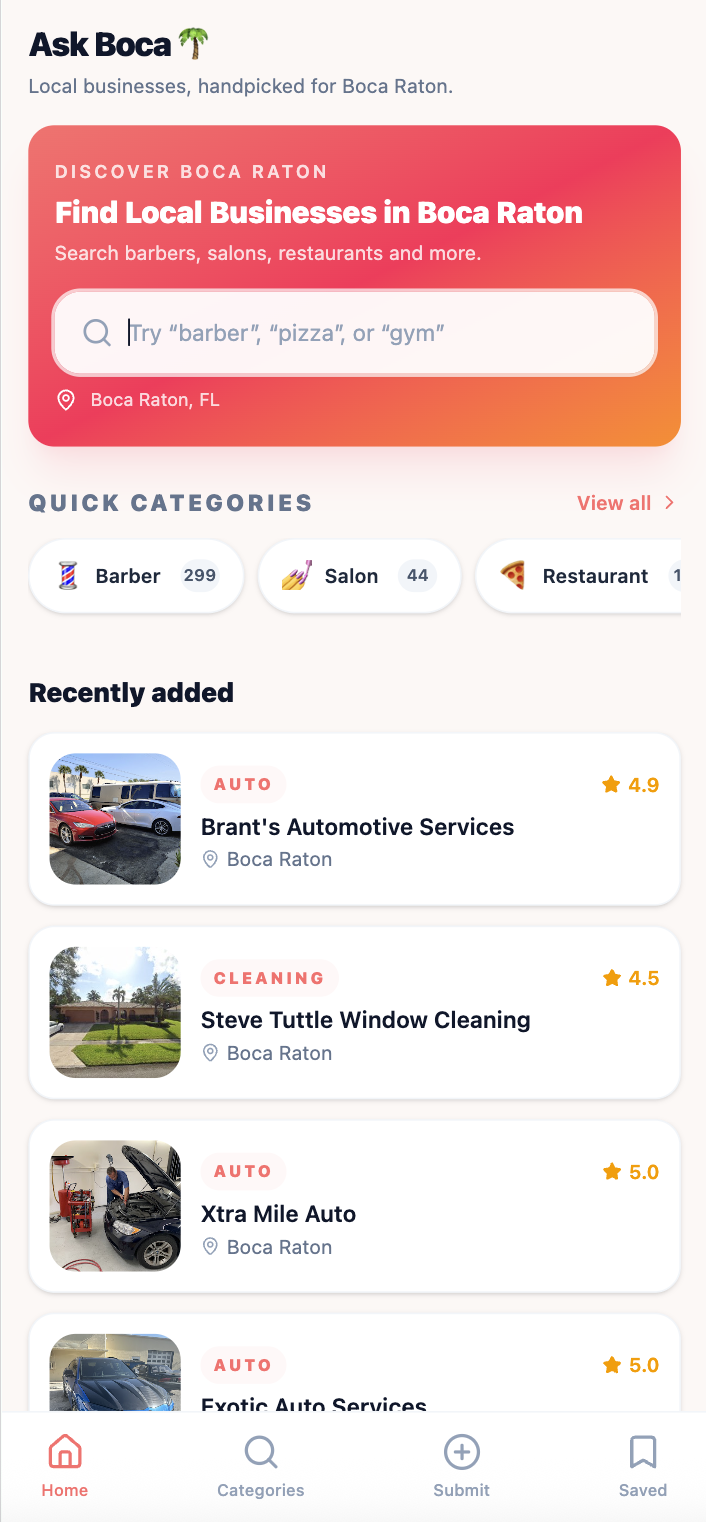Go to the Home tab
Viewport: 706px width, 1522px height.
coord(65,1466)
